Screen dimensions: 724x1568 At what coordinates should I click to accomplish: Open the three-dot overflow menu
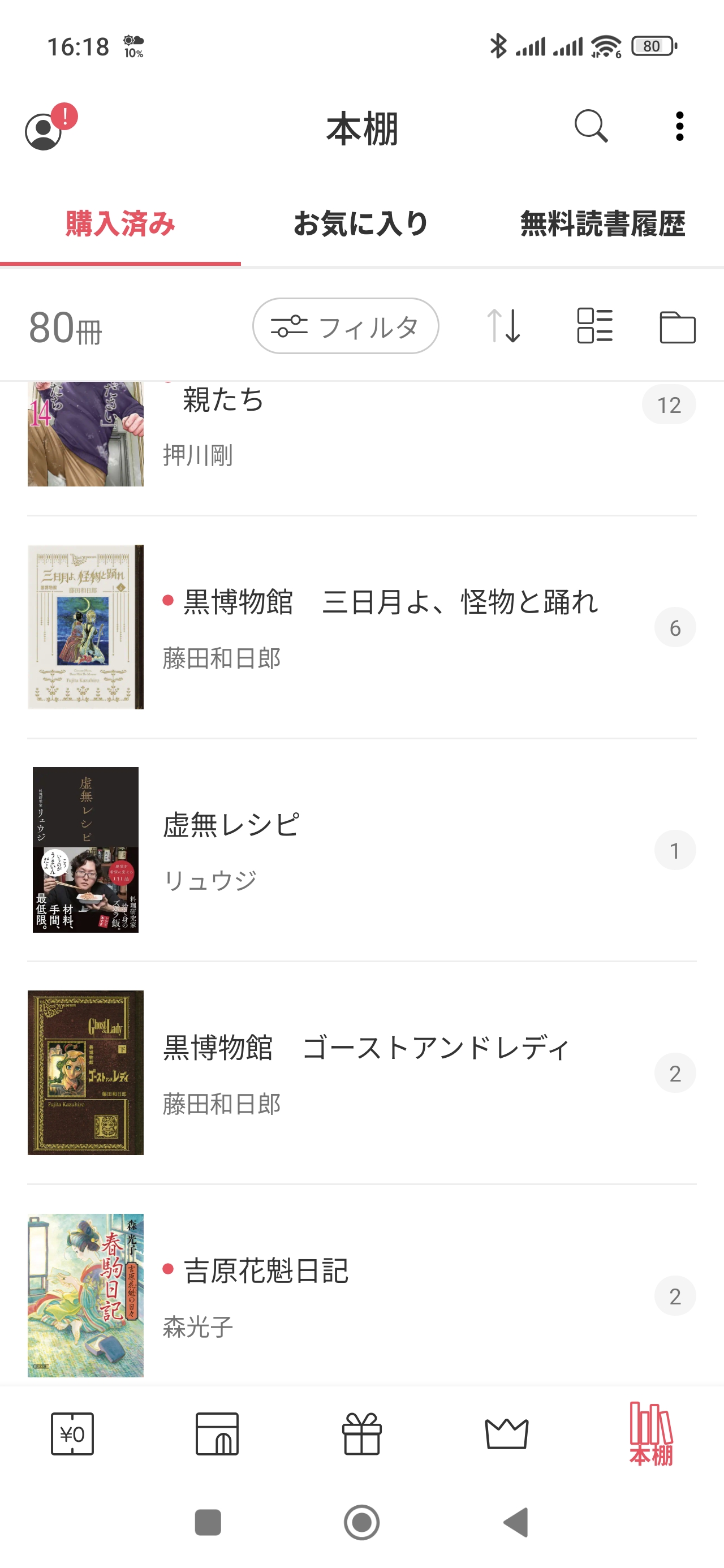pyautogui.click(x=679, y=127)
